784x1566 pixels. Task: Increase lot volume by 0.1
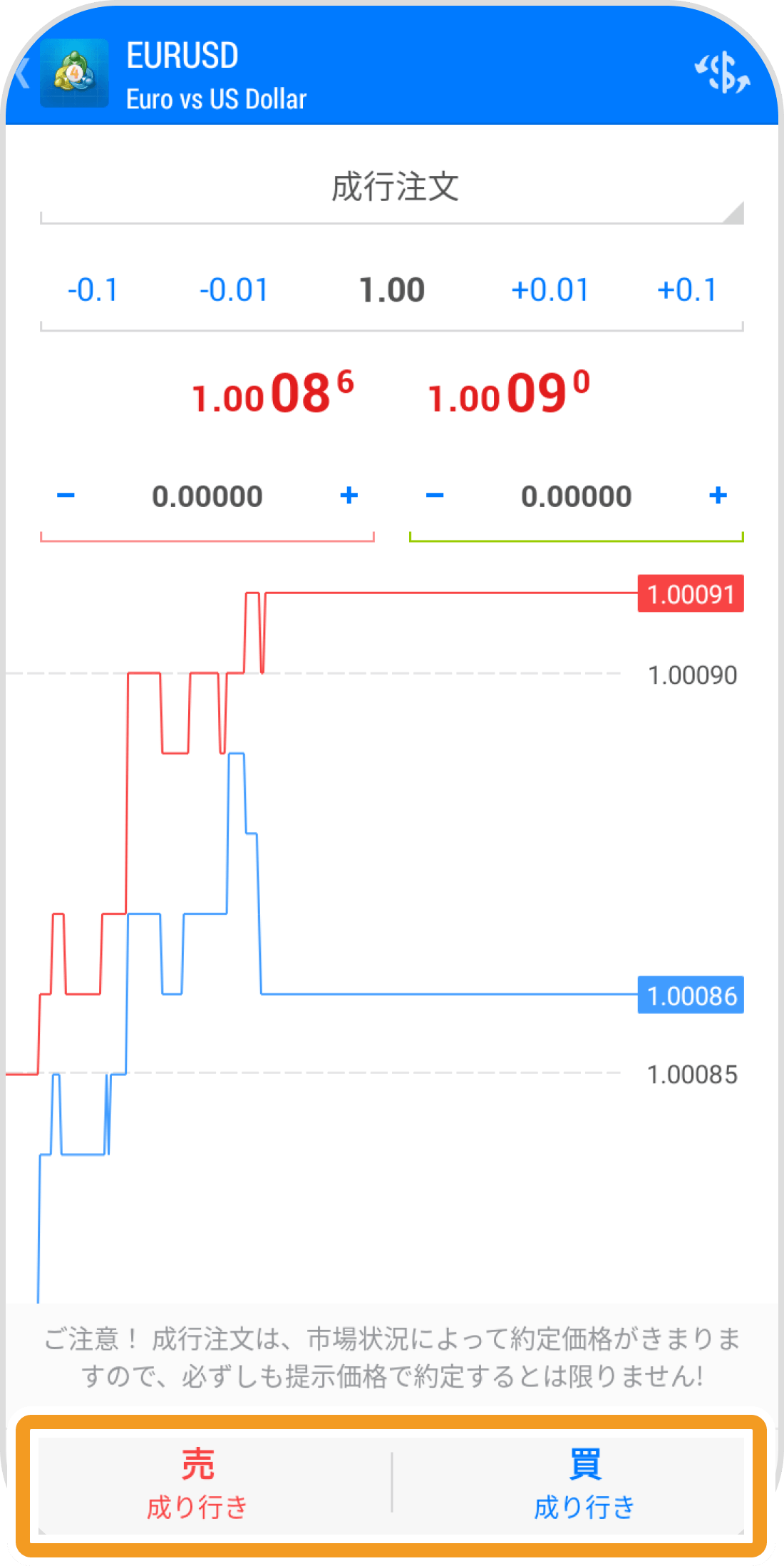(686, 291)
